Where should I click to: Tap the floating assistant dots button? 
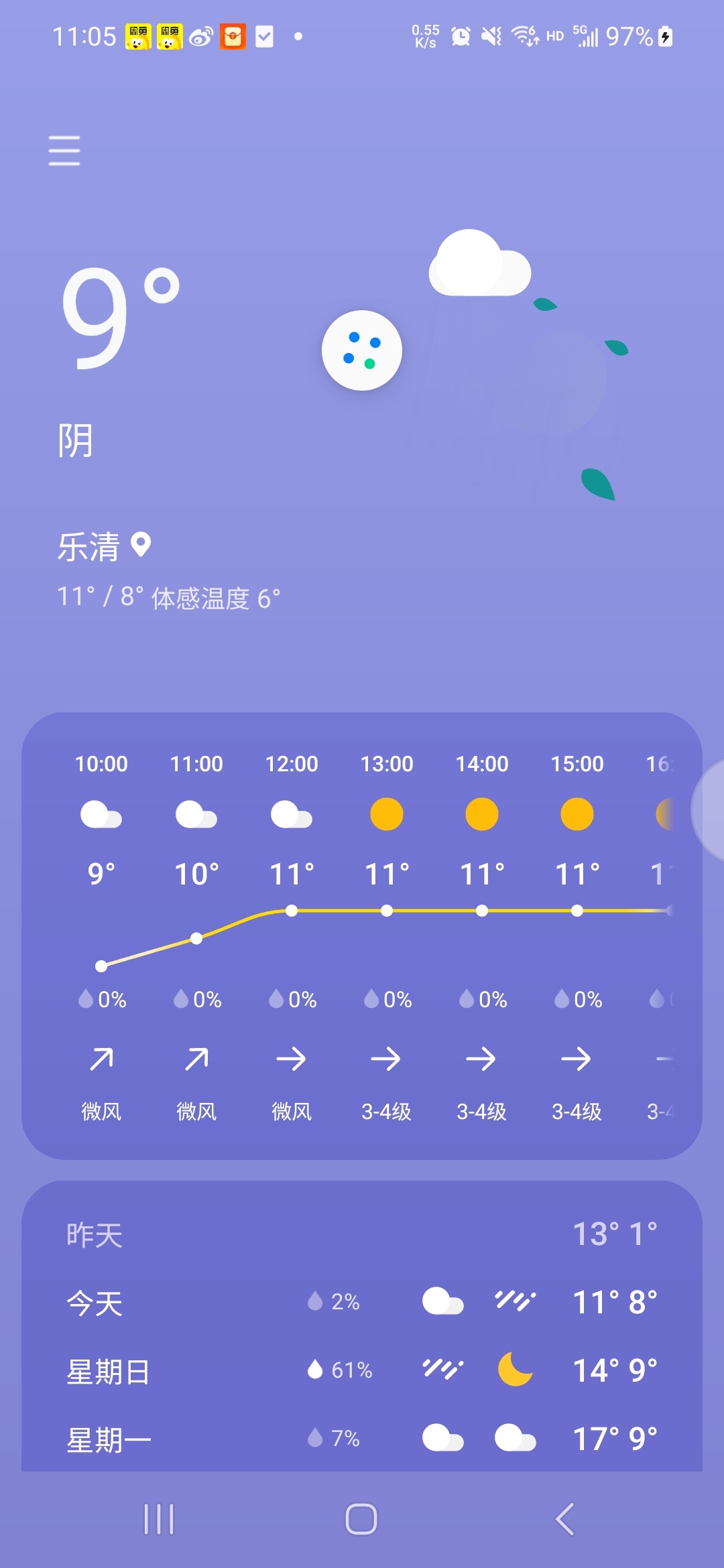point(362,350)
